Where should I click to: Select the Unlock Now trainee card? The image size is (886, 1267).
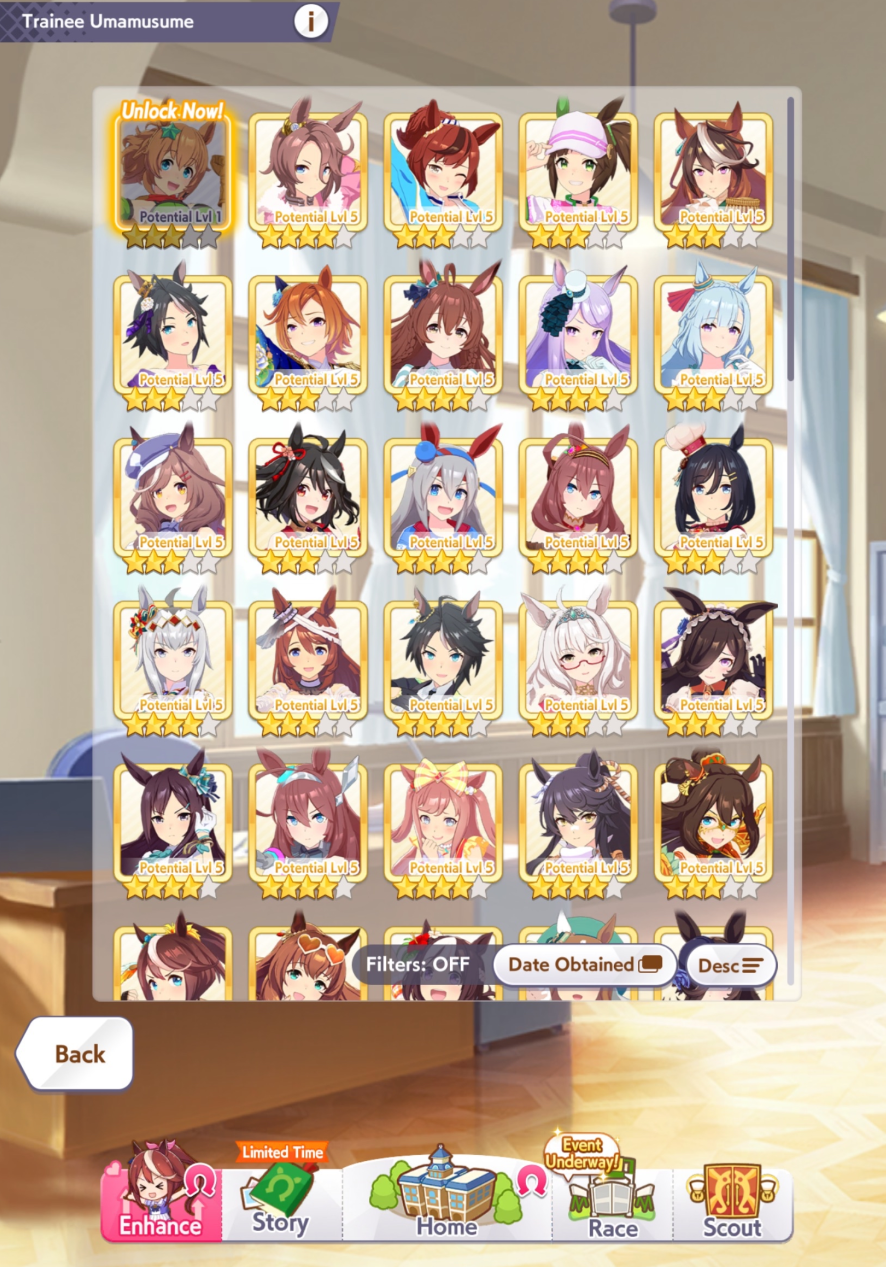(x=173, y=173)
